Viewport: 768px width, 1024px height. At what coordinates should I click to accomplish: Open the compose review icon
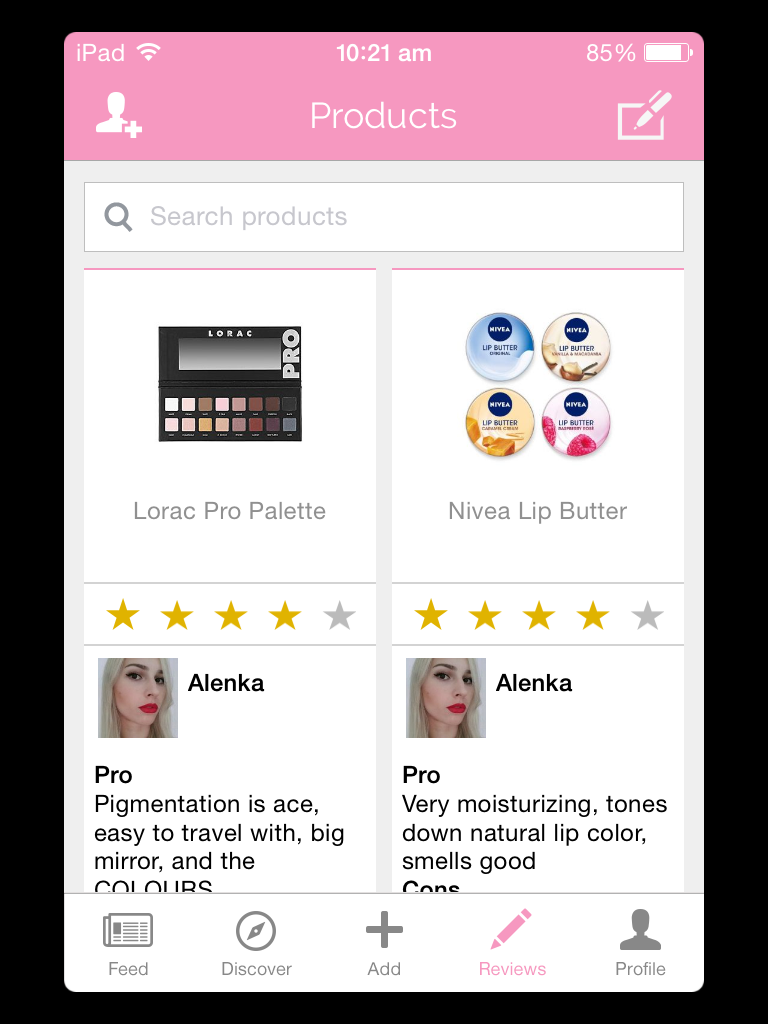pos(643,116)
